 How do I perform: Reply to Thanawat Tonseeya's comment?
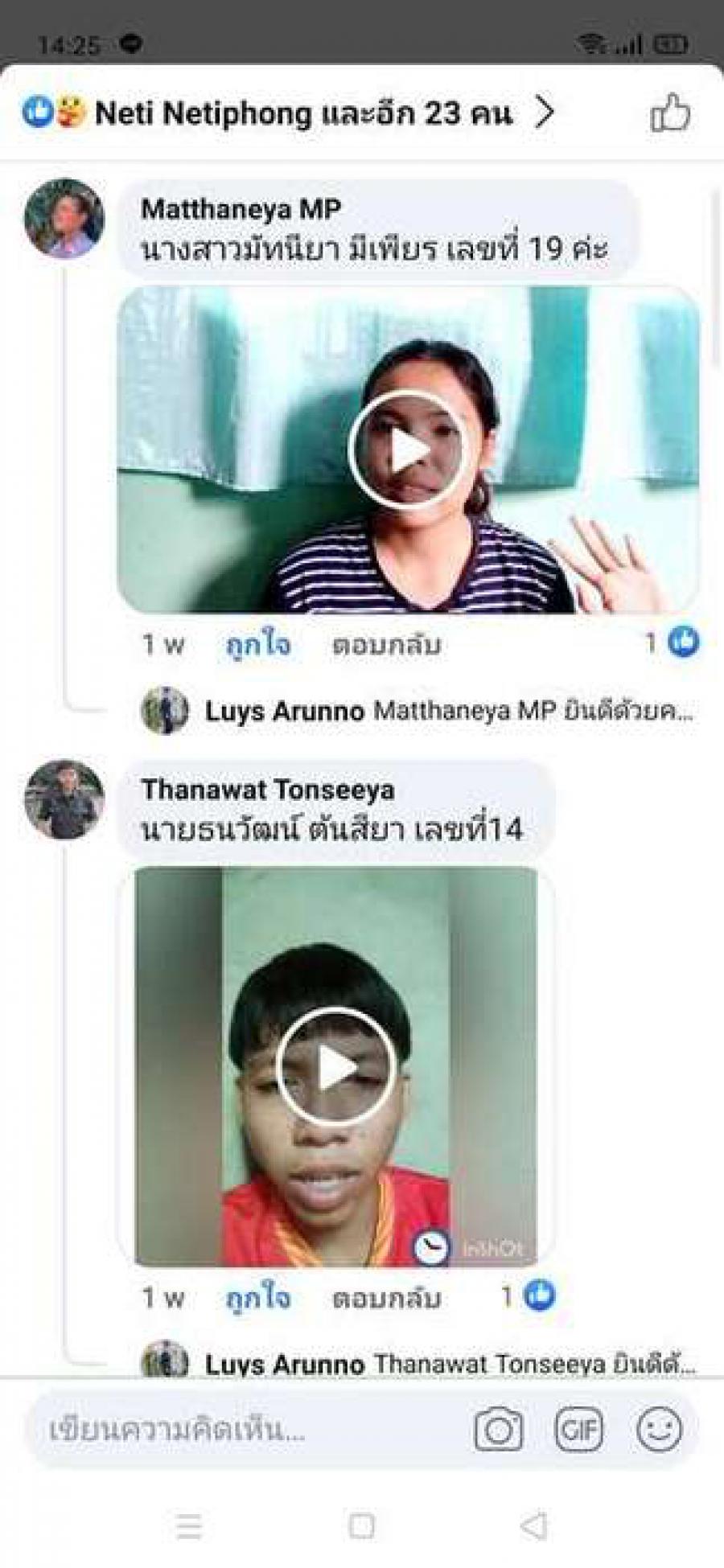[x=386, y=1298]
